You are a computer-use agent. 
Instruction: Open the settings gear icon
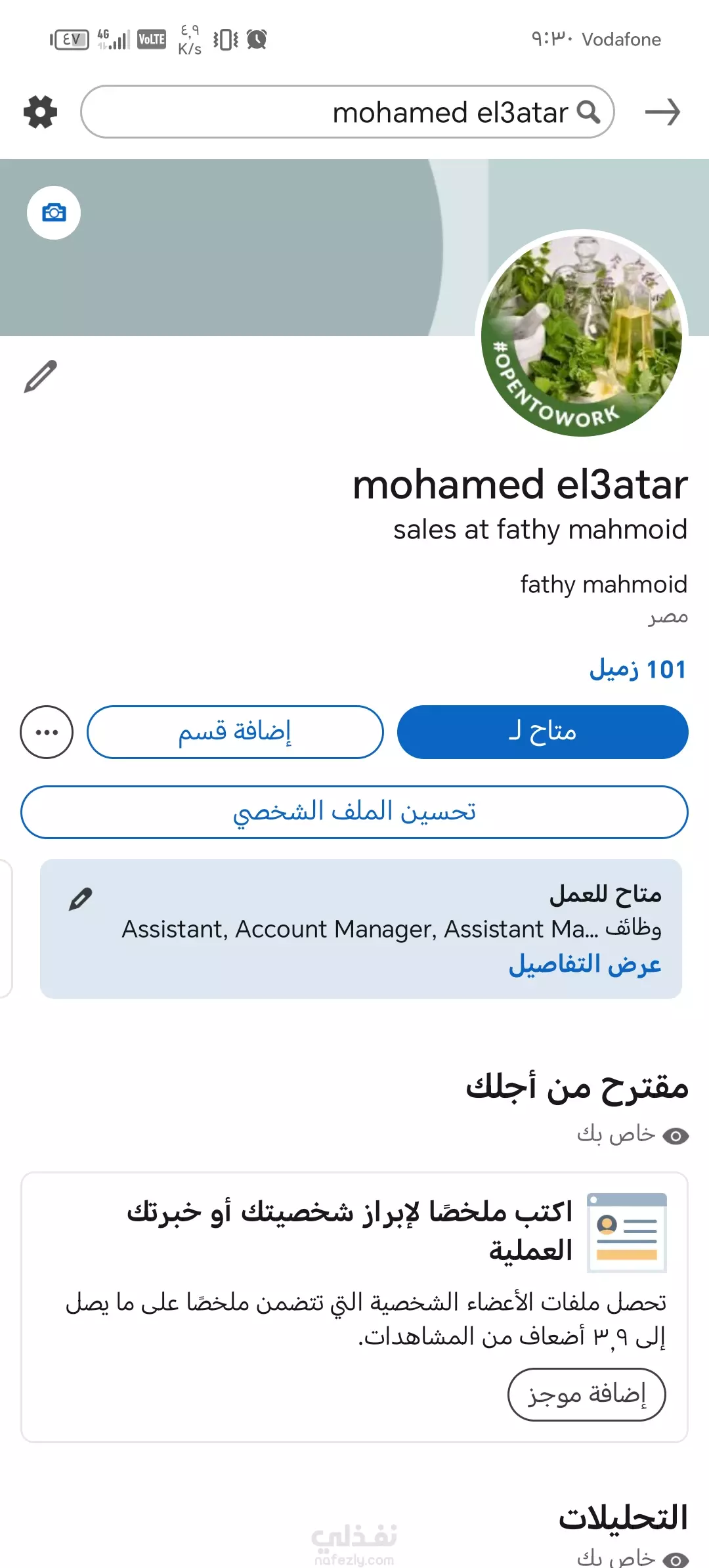coord(40,112)
